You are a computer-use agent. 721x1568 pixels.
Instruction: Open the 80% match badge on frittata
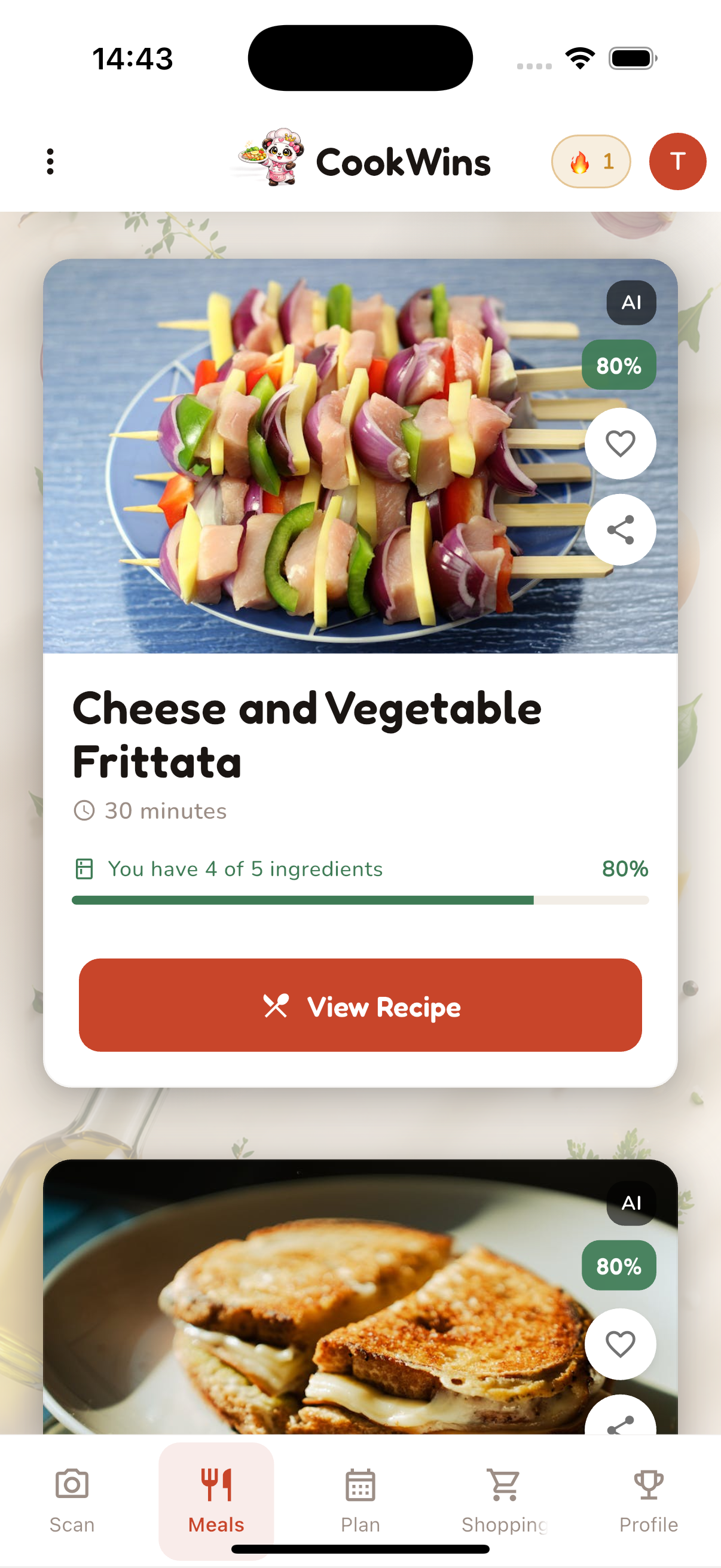pyautogui.click(x=618, y=366)
